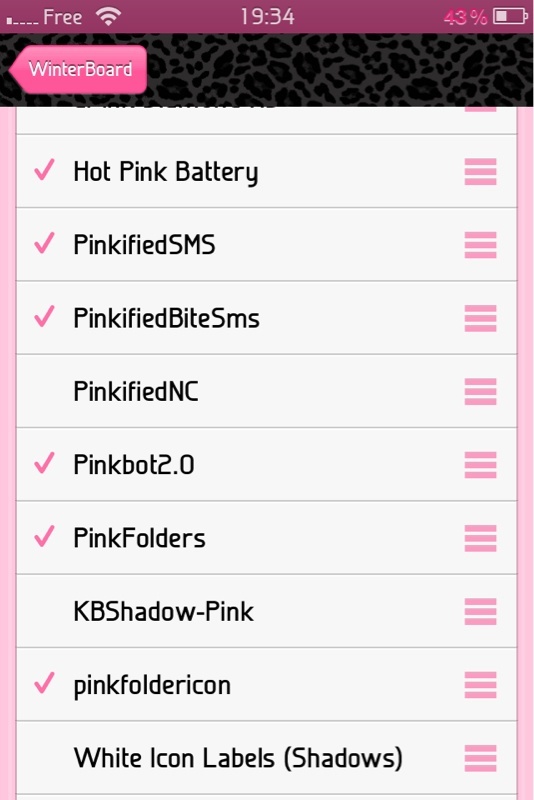Screen dimensions: 534x800
Task: Untick the PinkFolders theme
Action: pyautogui.click(x=267, y=538)
